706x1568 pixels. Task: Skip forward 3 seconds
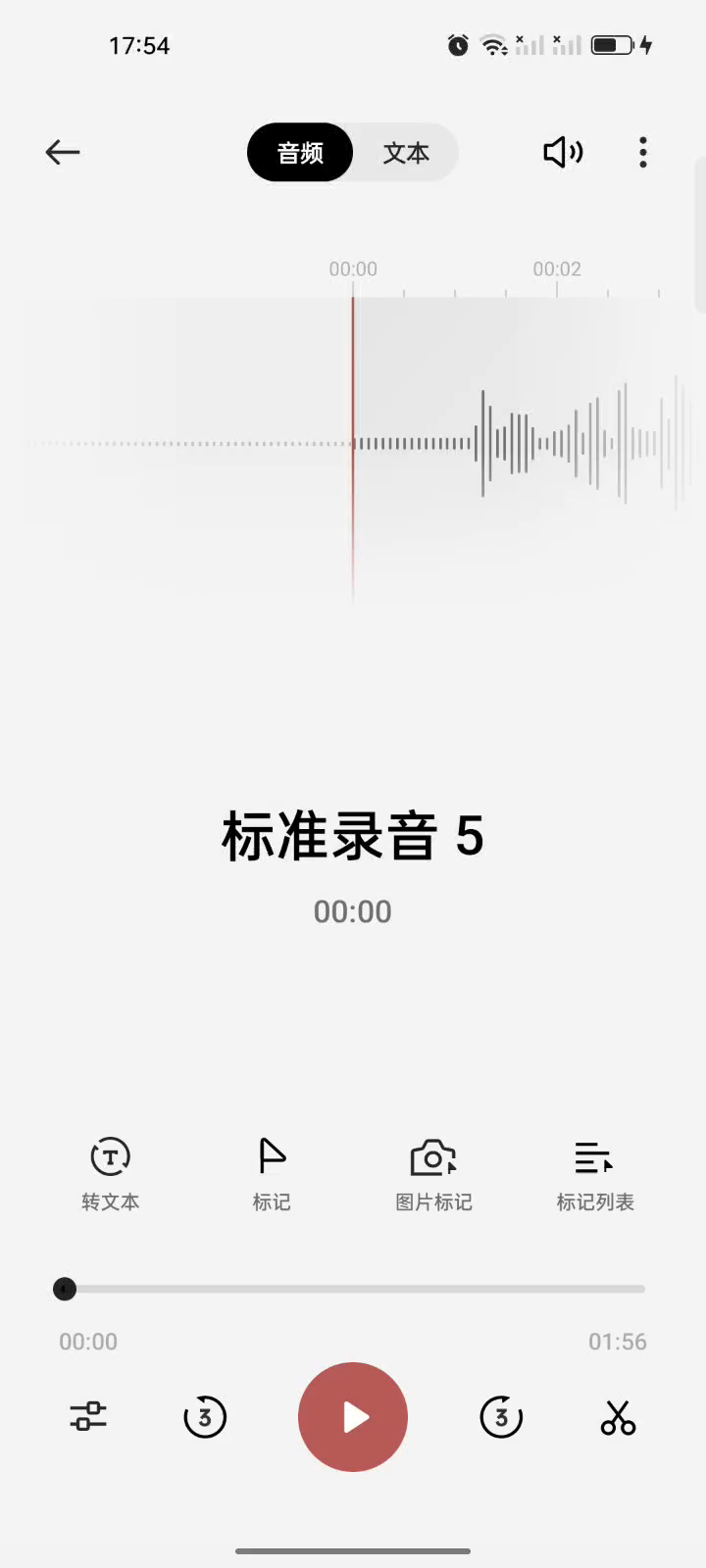pos(501,1416)
